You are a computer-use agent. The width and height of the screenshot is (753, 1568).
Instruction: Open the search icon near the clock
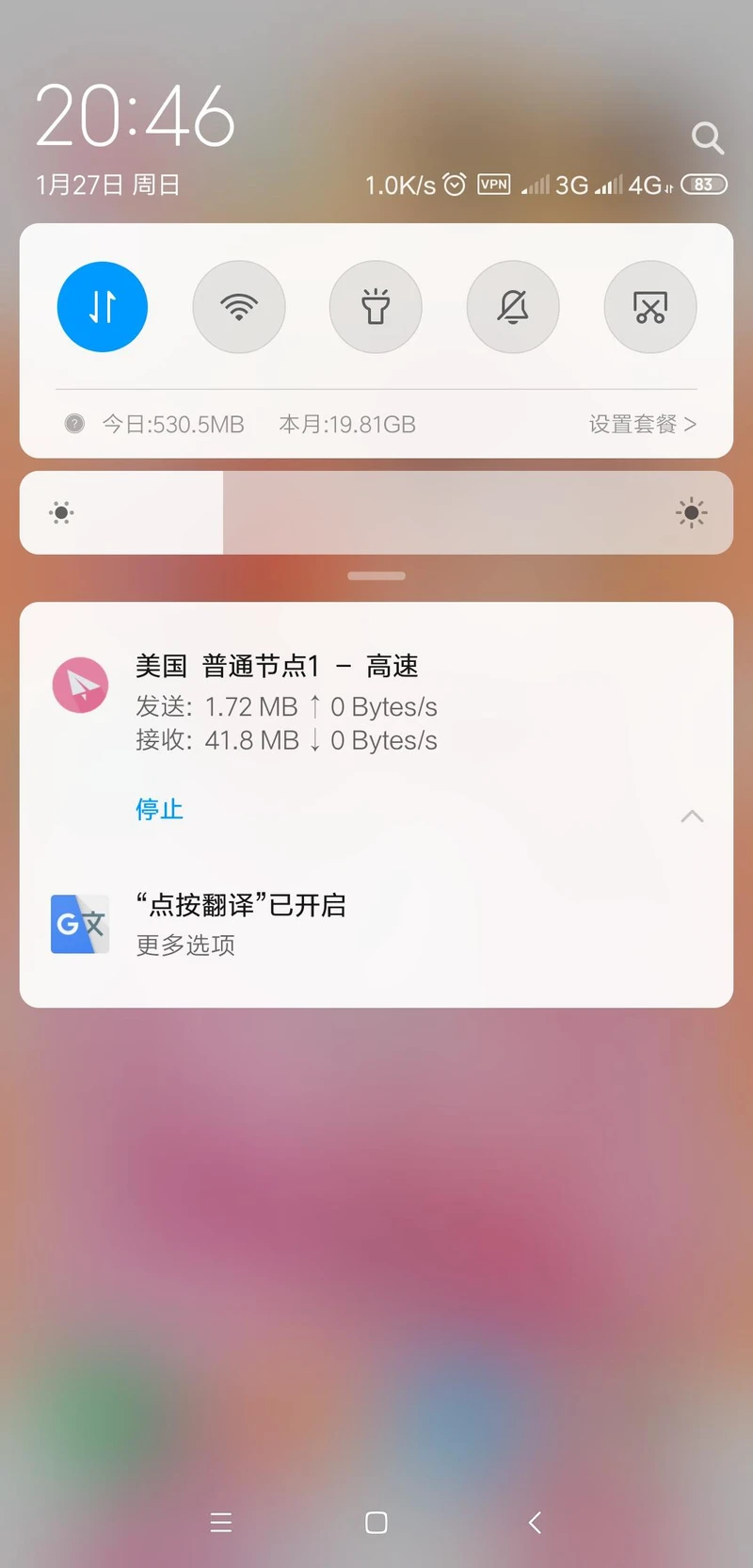click(x=707, y=137)
